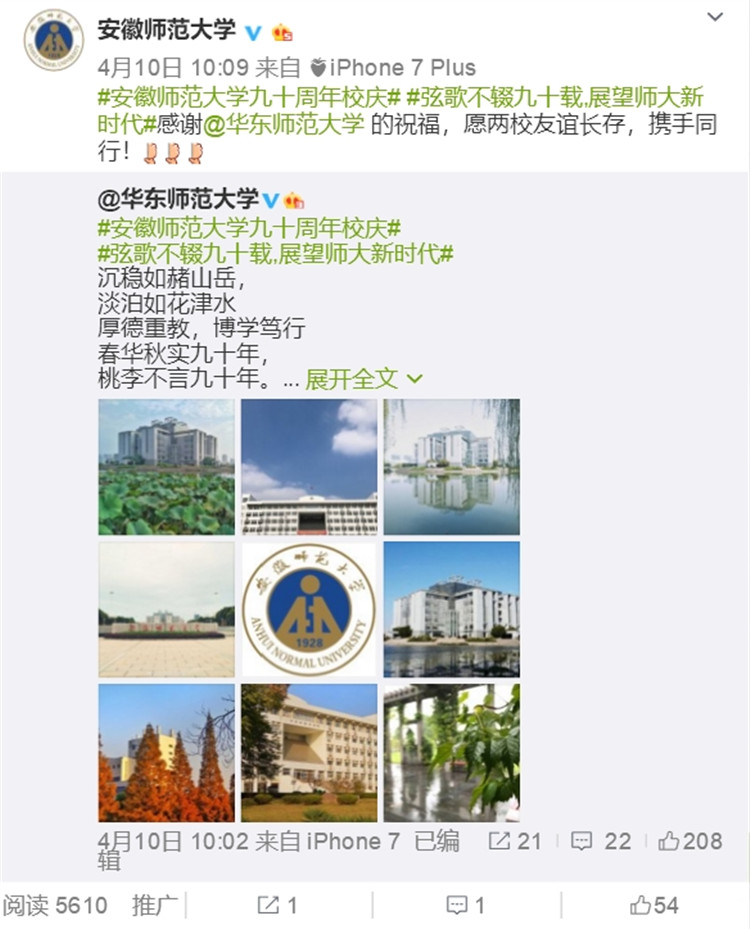750x929 pixels.
Task: Tap 推广 to promote this post
Action: [x=155, y=905]
